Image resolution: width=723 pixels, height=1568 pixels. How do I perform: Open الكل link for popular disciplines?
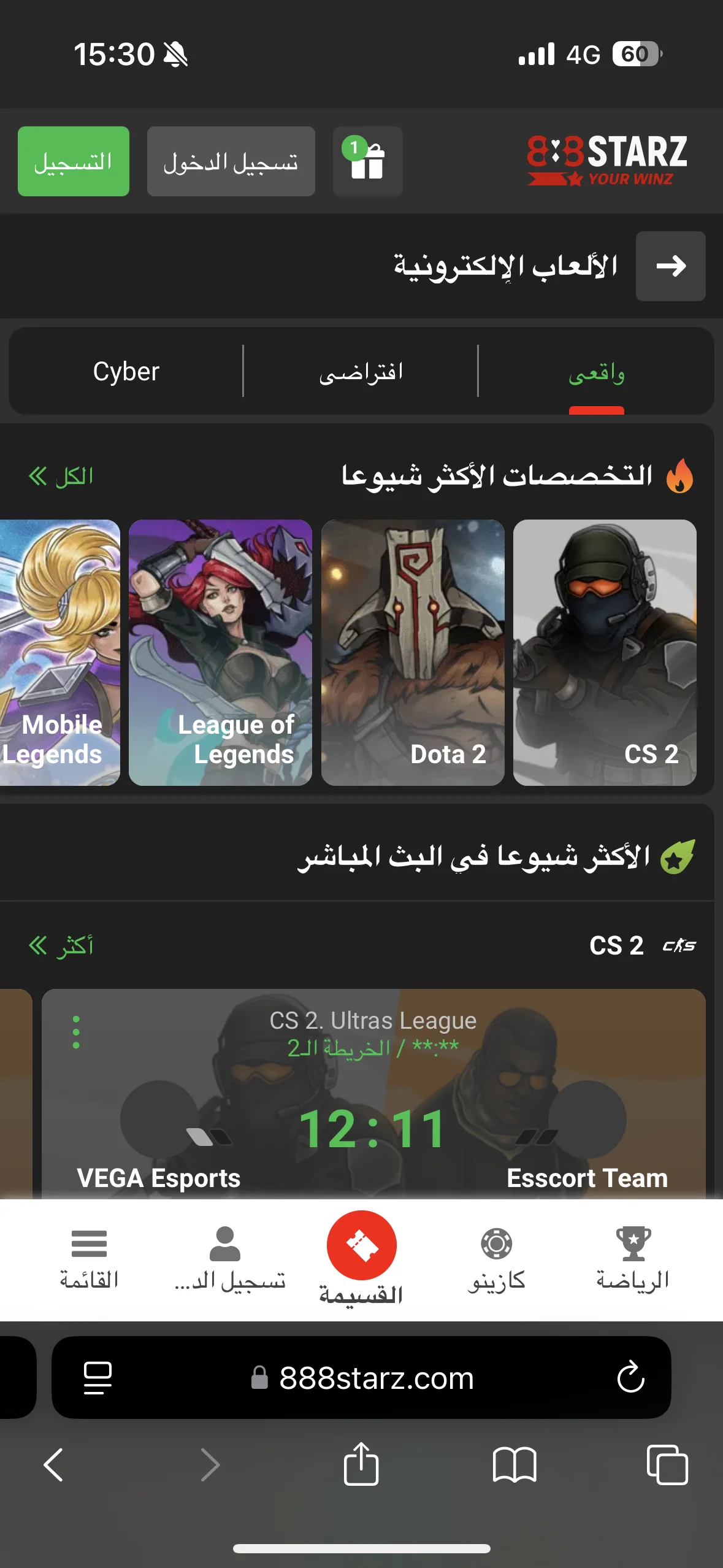tap(61, 476)
